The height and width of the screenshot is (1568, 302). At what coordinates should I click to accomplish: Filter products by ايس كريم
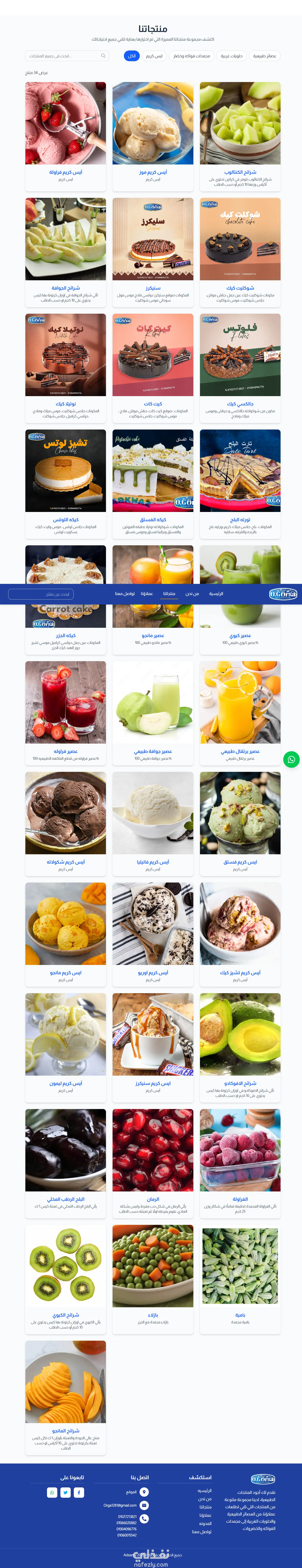click(154, 56)
